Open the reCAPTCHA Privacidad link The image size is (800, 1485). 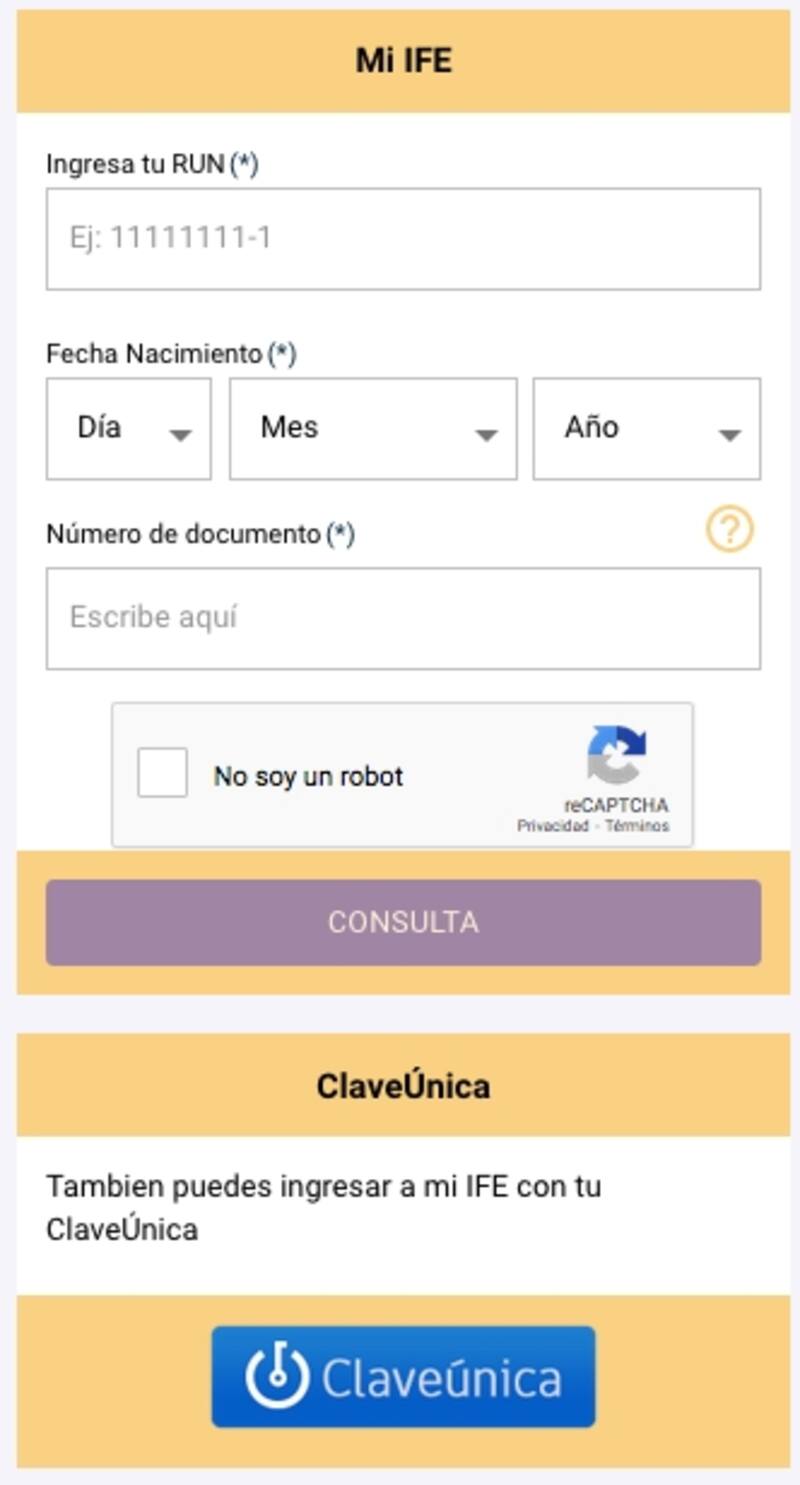coord(552,826)
